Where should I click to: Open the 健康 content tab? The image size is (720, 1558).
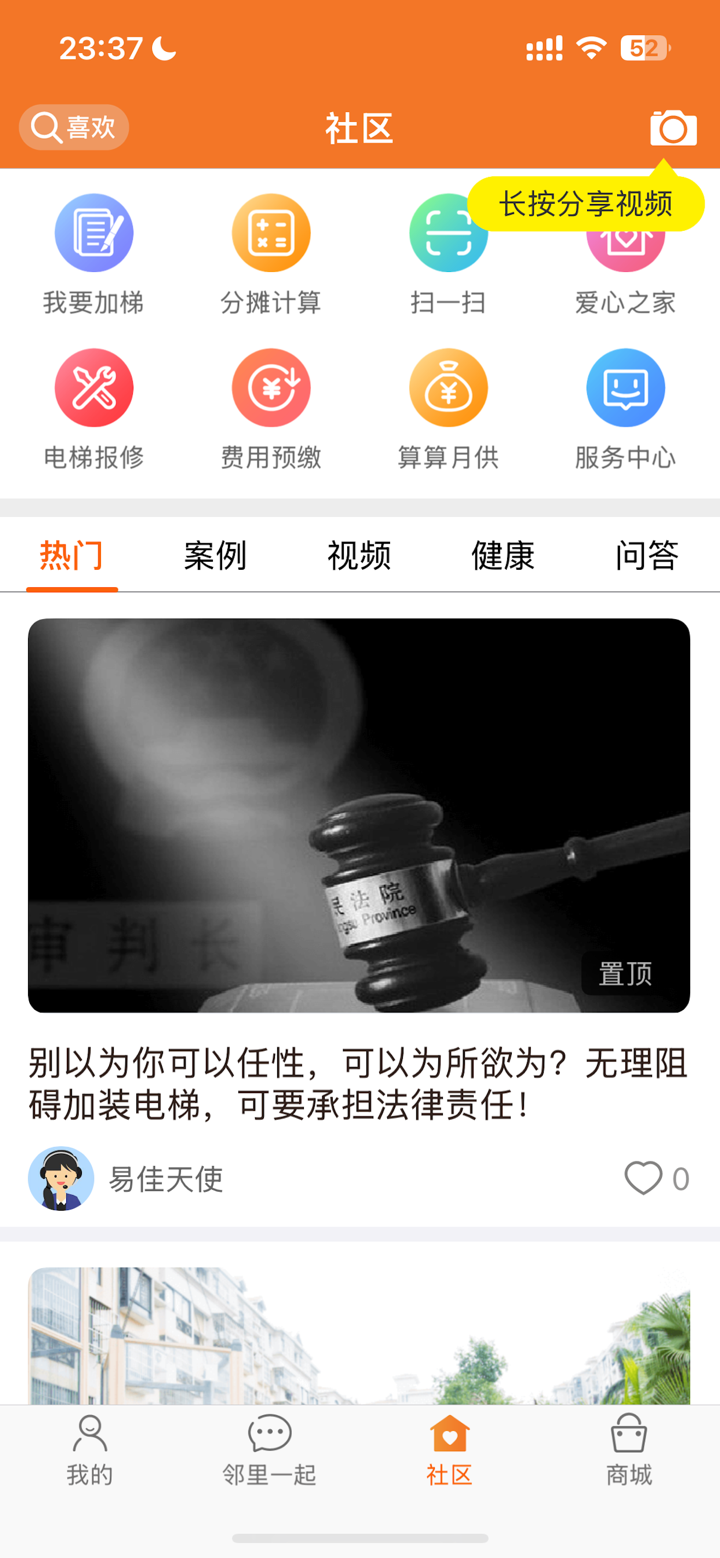[502, 556]
